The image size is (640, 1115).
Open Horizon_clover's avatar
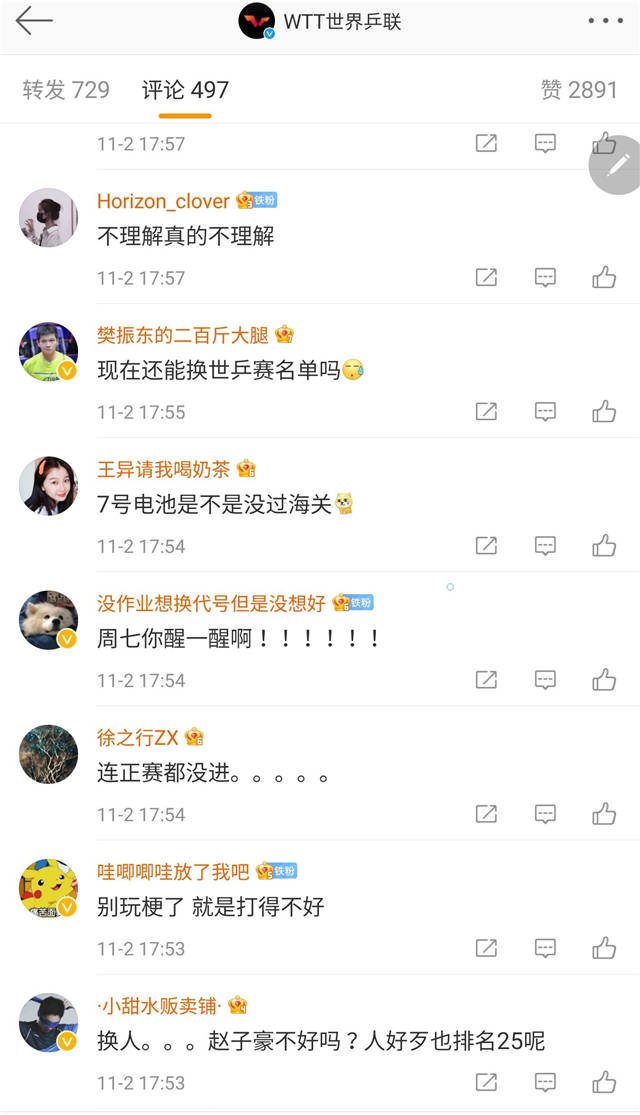[x=48, y=218]
